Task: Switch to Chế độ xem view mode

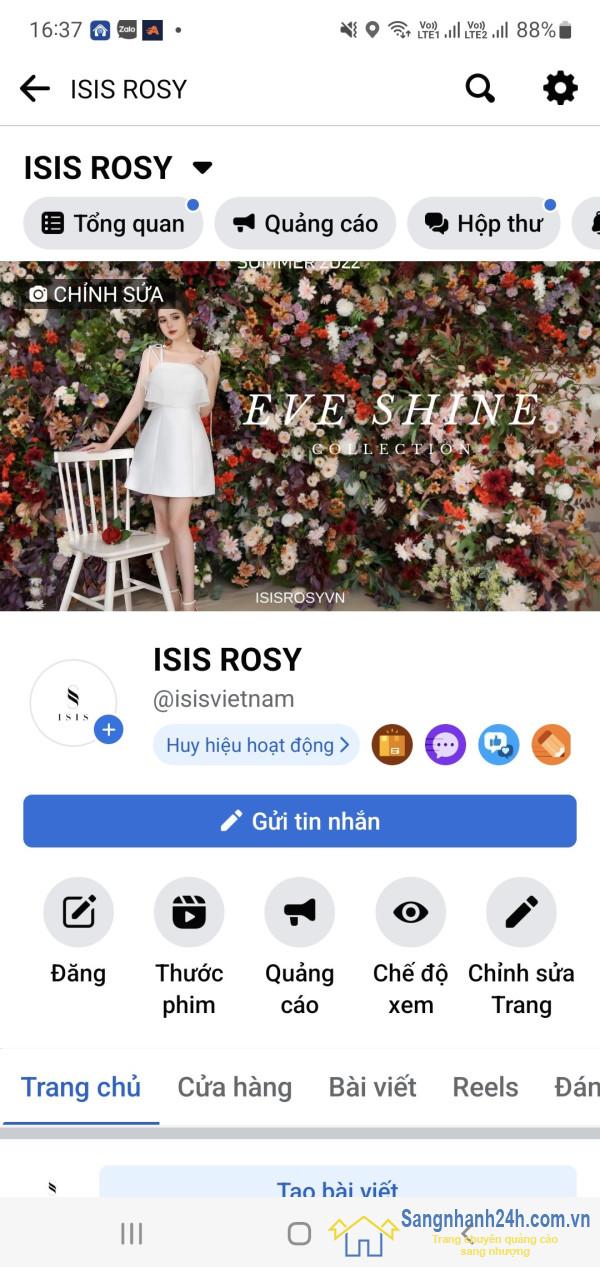Action: (x=410, y=912)
